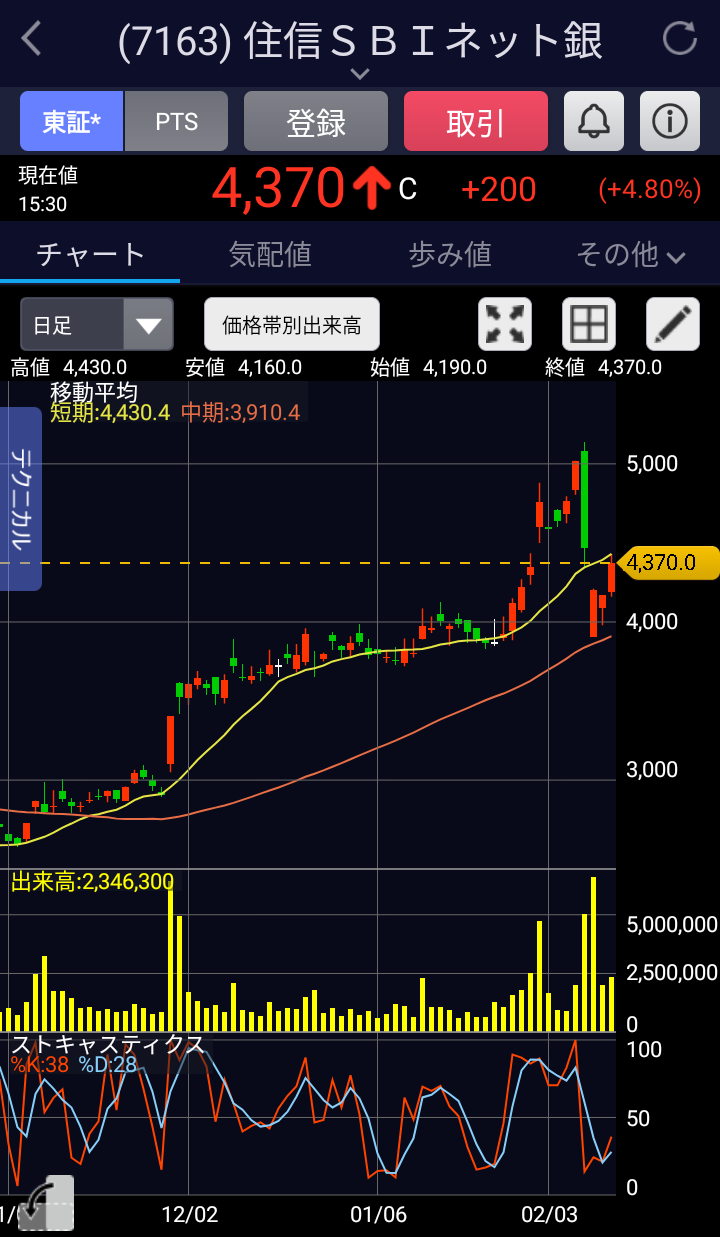This screenshot has width=720, height=1237.
Task: Switch to the 歩み値 tab
Action: 450,254
